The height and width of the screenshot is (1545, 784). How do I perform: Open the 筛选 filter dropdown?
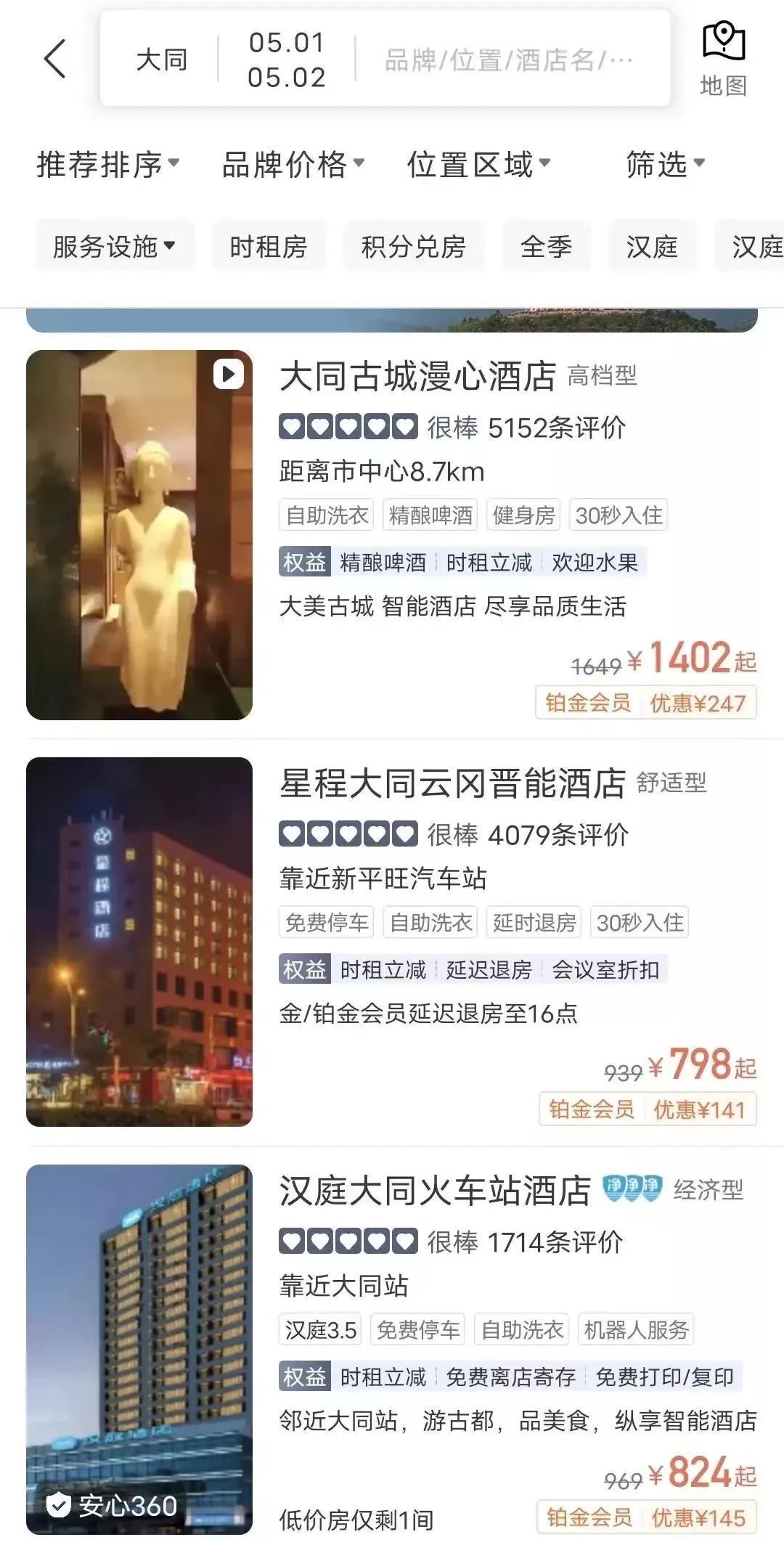tap(665, 165)
